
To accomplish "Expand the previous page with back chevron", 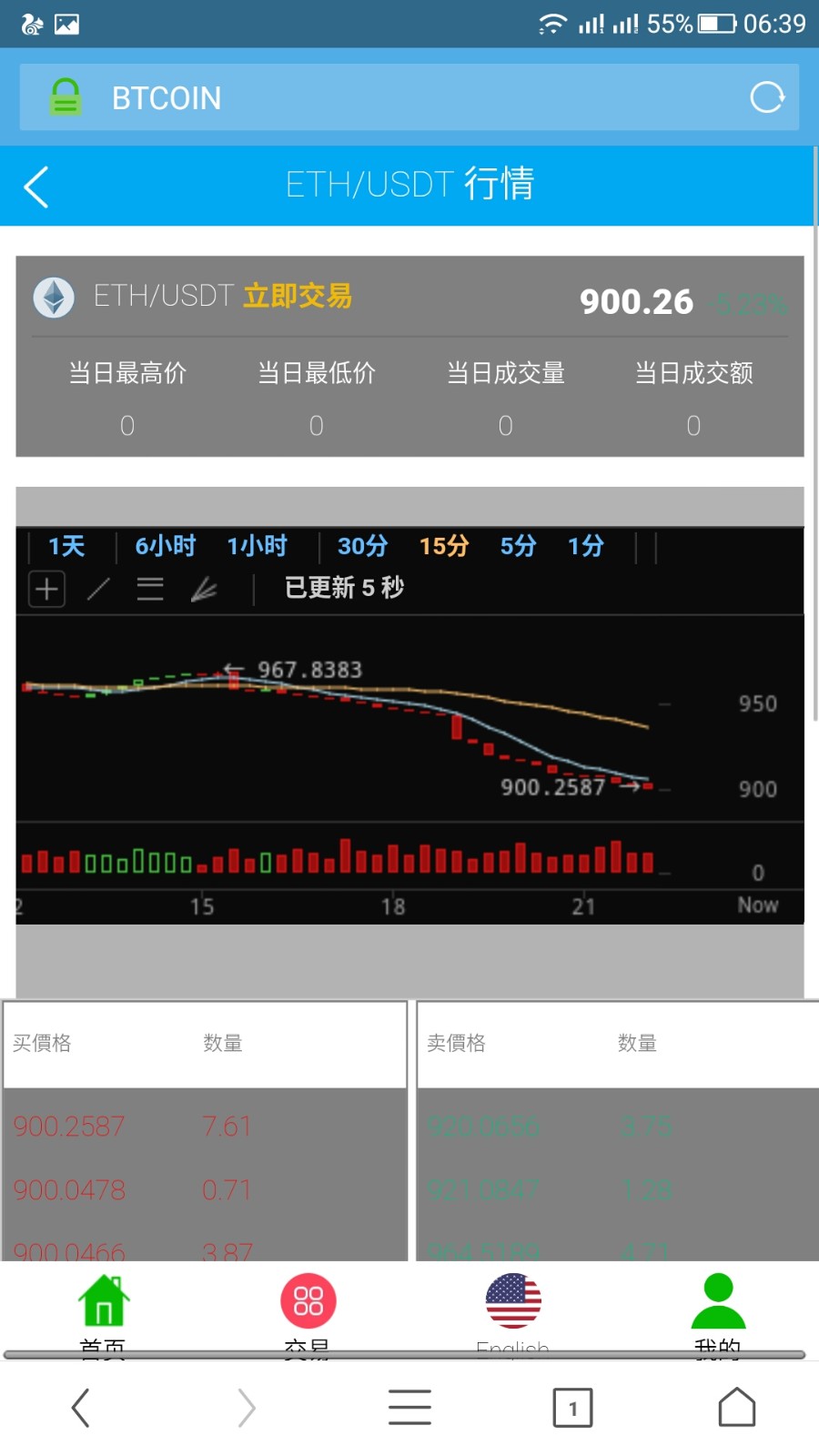I will click(x=80, y=1407).
